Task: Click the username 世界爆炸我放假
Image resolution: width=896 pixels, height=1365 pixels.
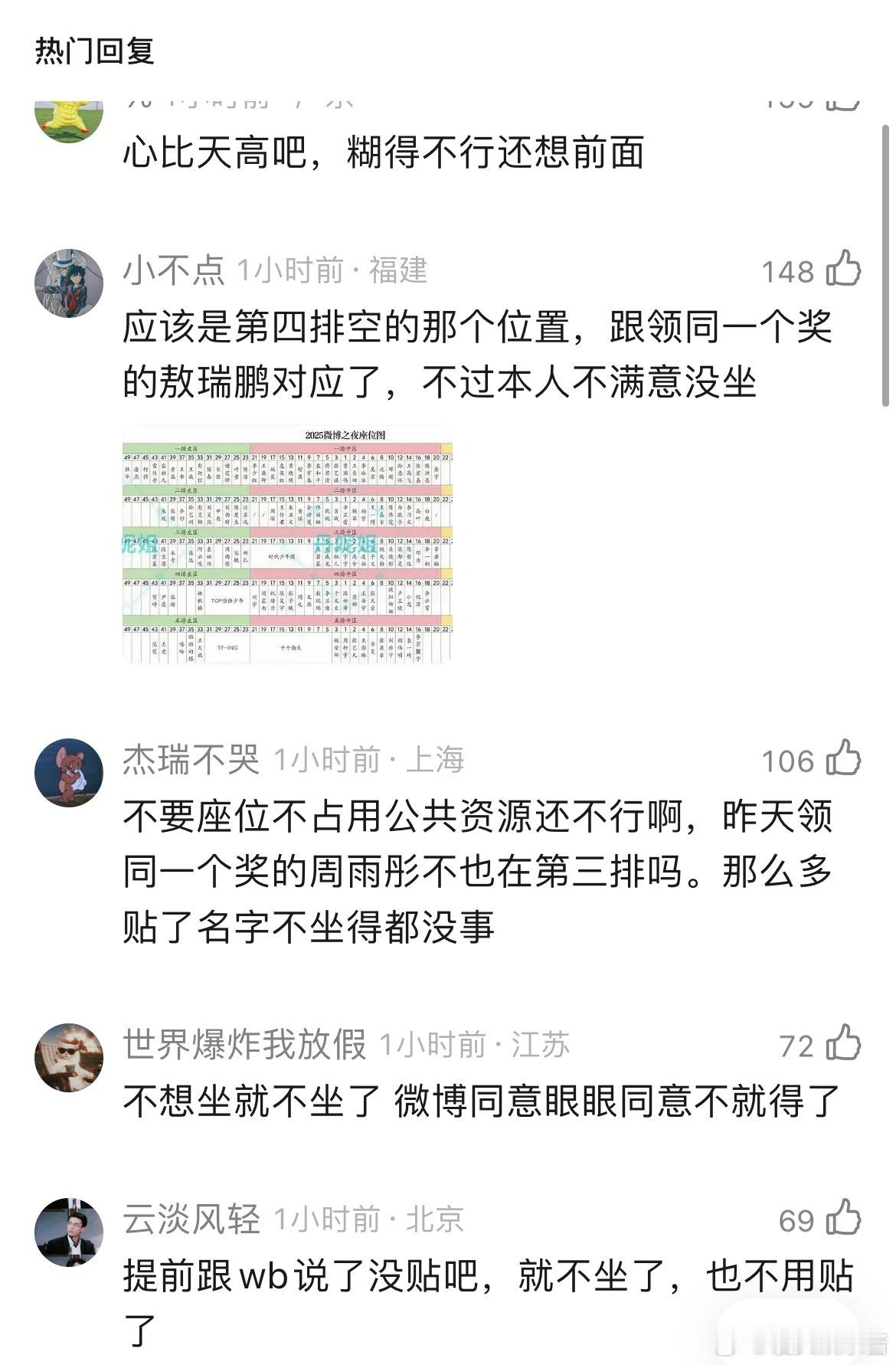Action: click(x=241, y=1043)
